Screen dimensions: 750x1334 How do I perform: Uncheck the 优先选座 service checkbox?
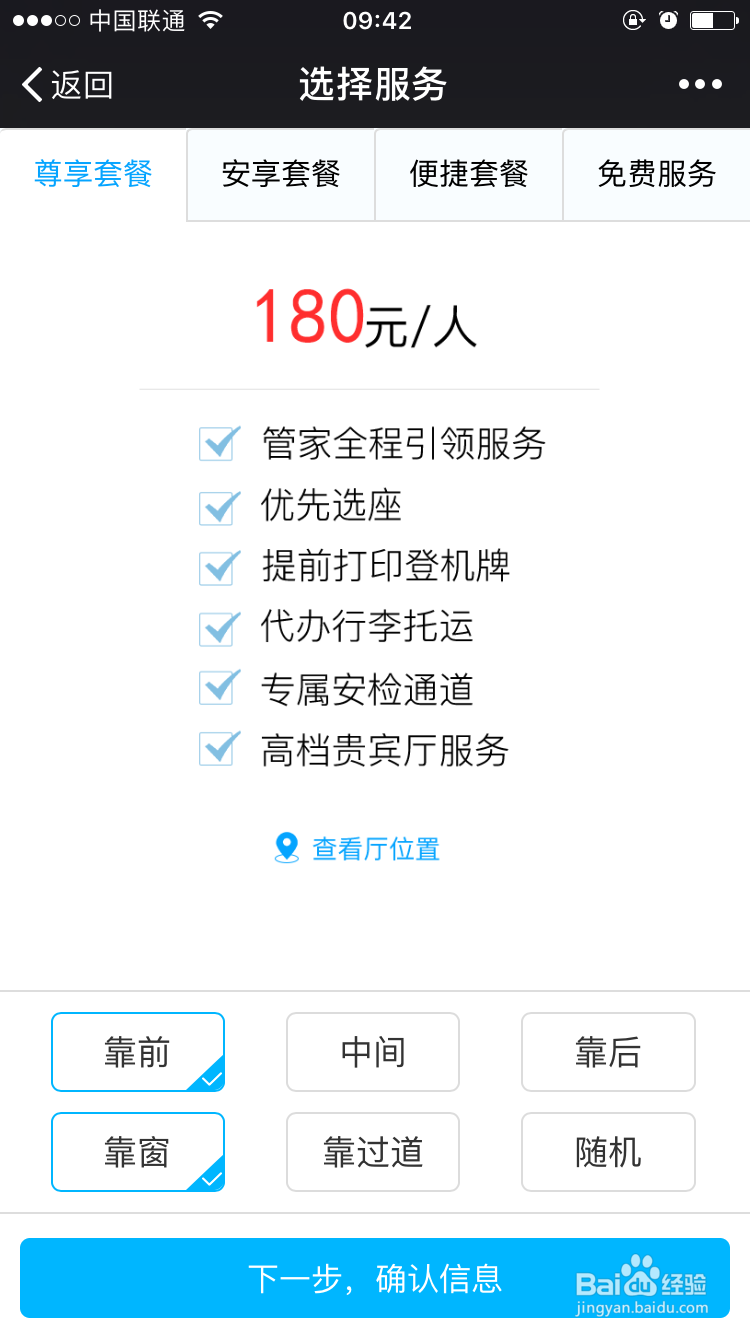(x=217, y=506)
